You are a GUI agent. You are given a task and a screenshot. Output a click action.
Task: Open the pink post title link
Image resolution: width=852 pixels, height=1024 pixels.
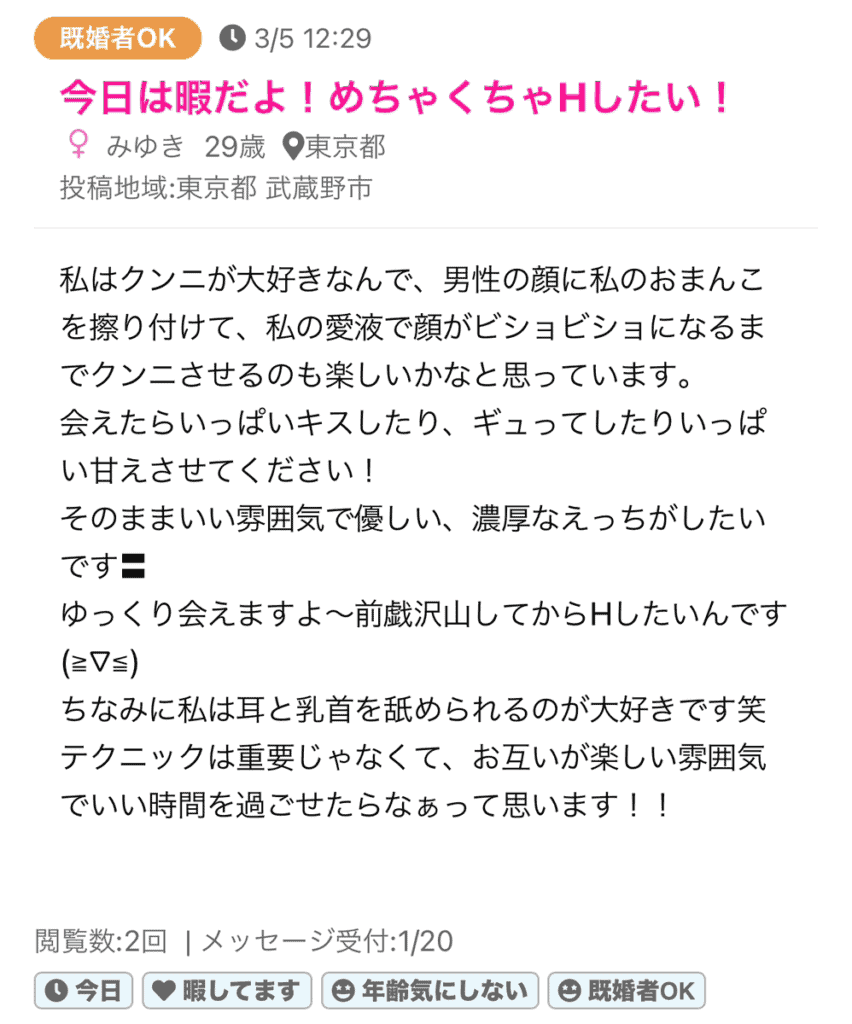pos(396,99)
